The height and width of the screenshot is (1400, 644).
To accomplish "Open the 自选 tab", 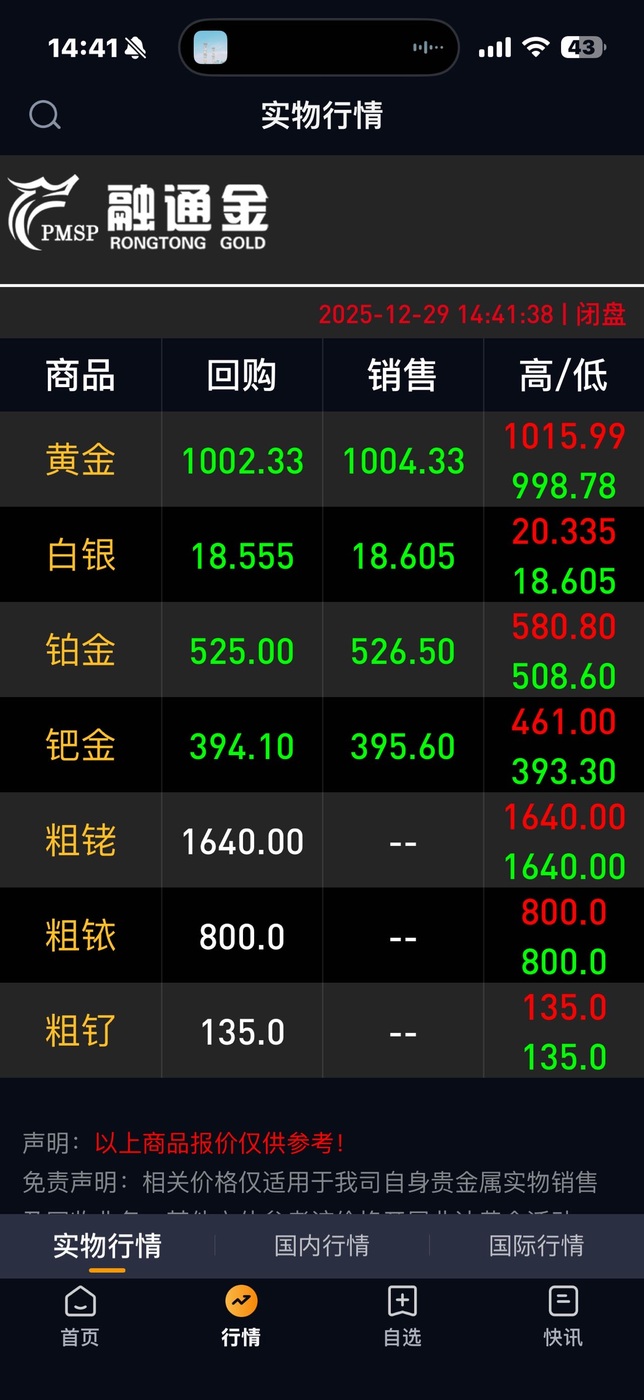I will 402,1315.
